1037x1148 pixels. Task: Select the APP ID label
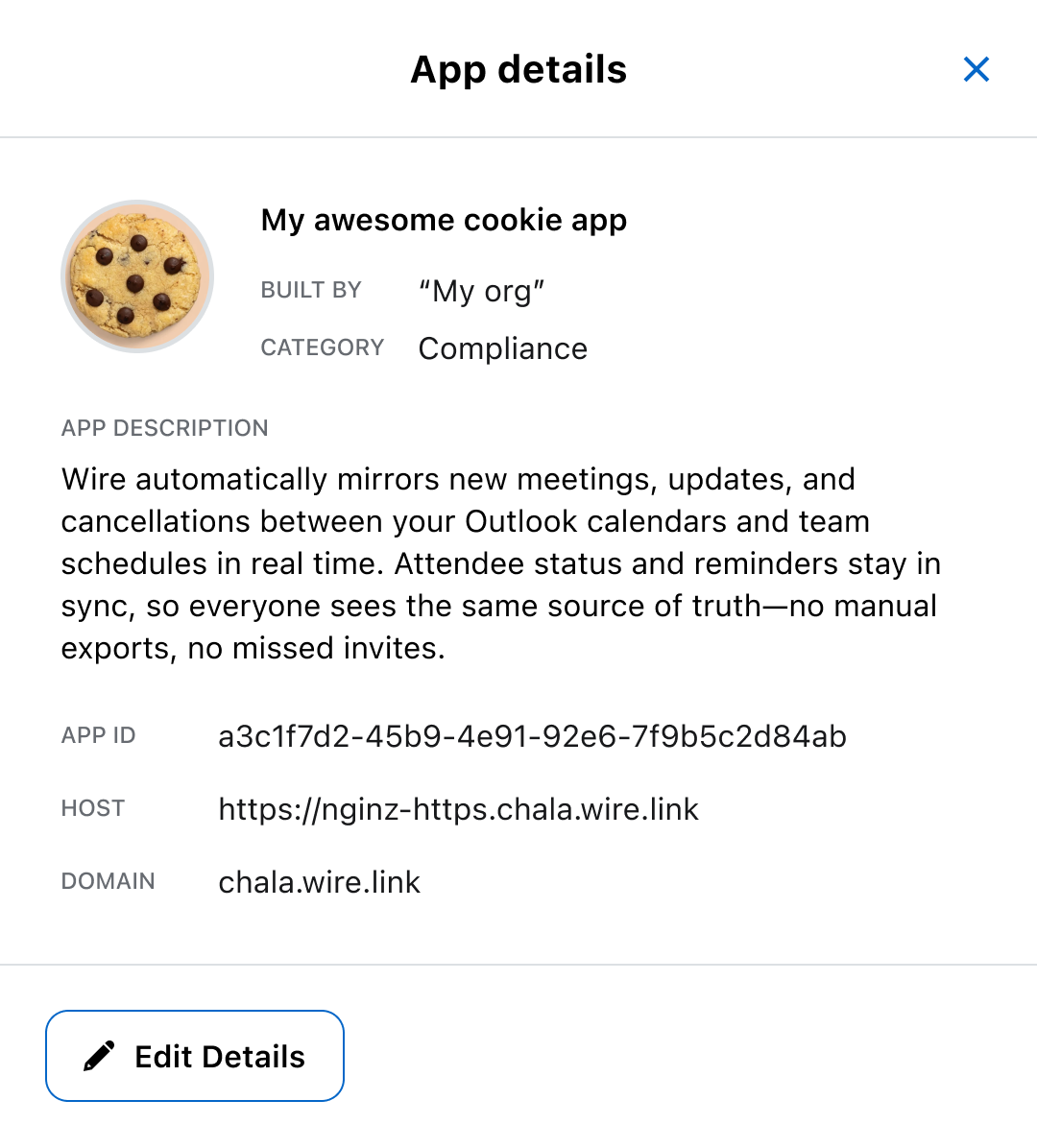pyautogui.click(x=99, y=735)
